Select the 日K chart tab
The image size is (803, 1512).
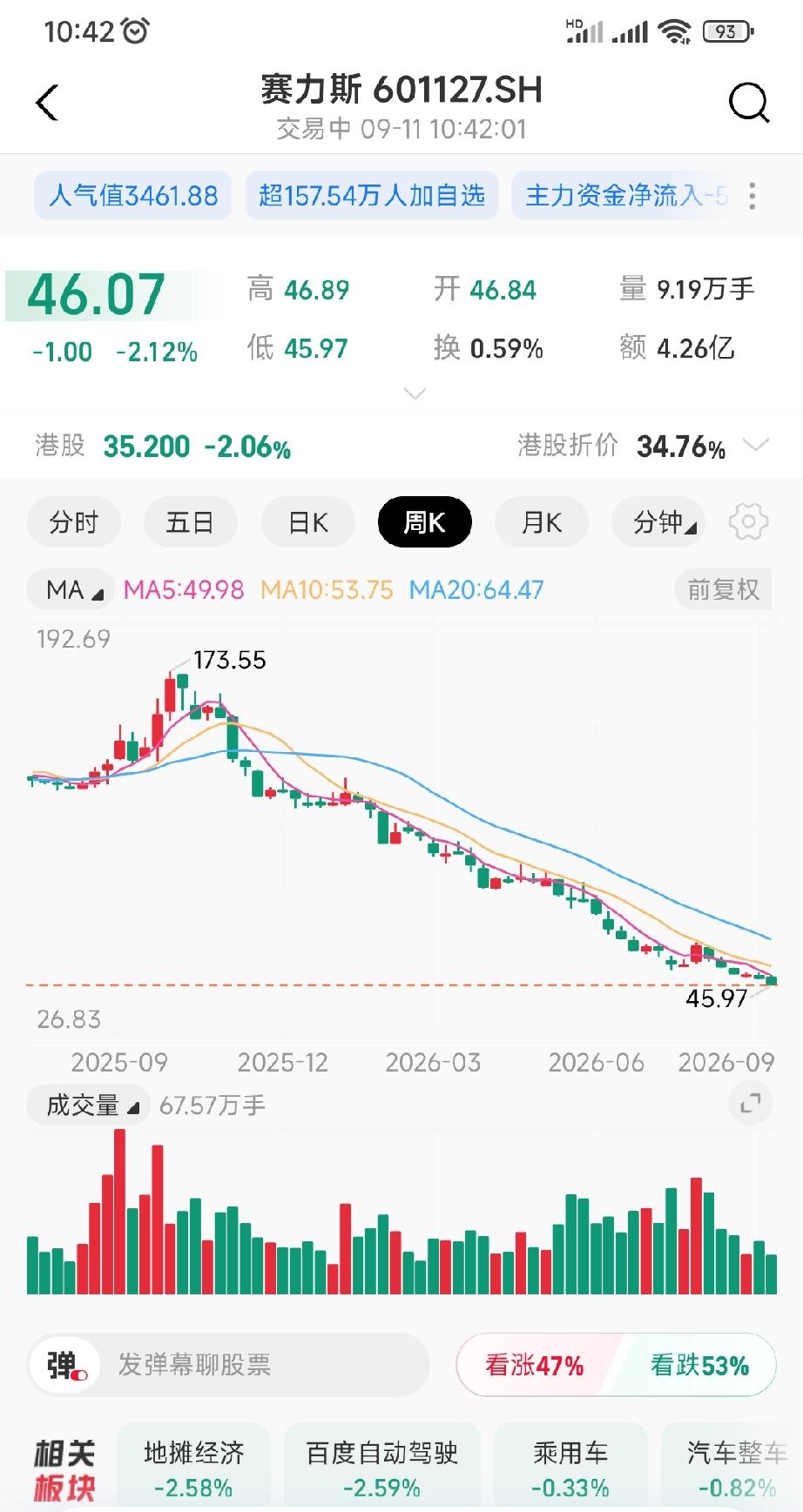(x=307, y=522)
